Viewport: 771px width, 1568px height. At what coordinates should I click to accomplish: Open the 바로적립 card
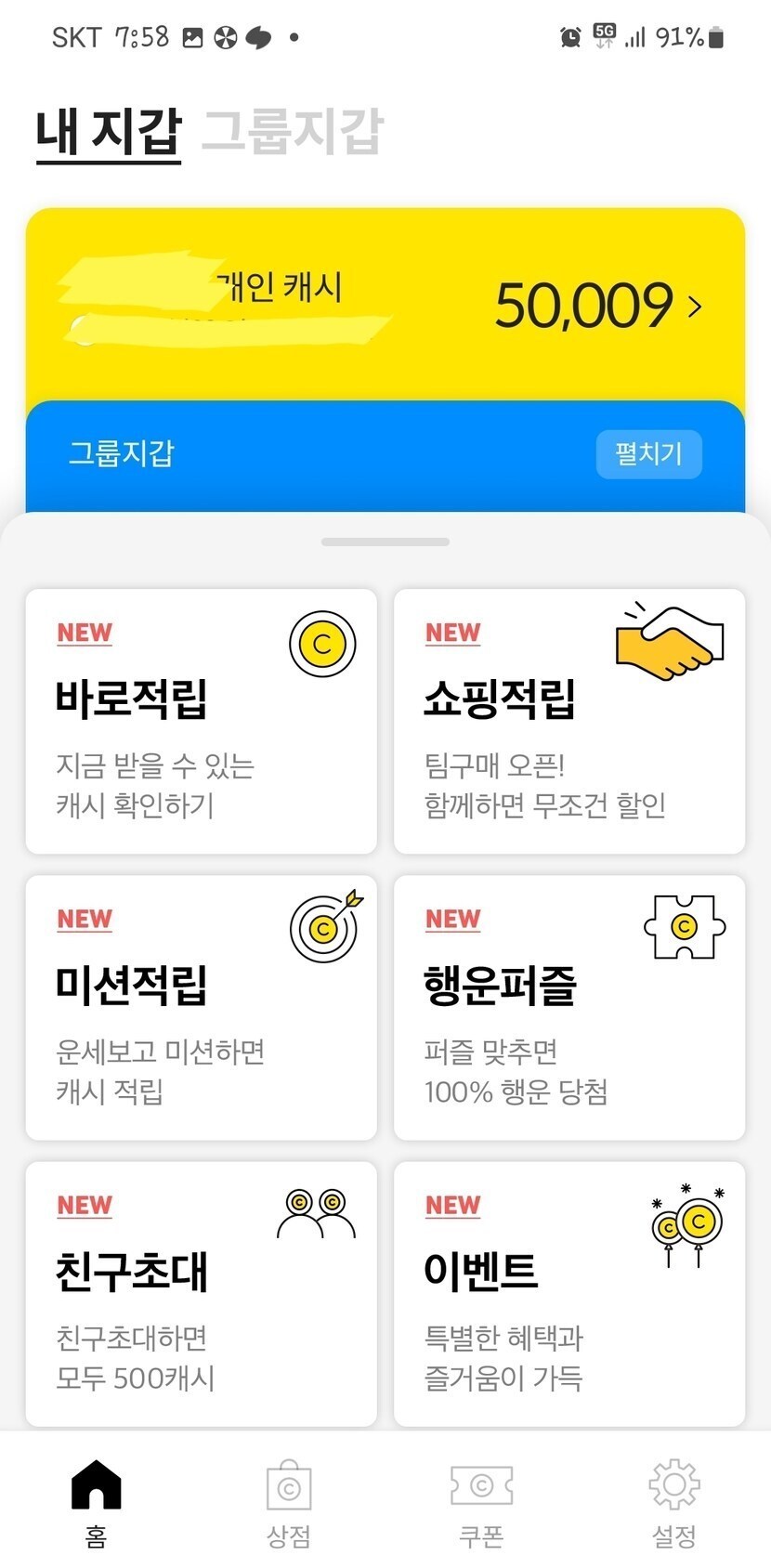click(x=201, y=721)
